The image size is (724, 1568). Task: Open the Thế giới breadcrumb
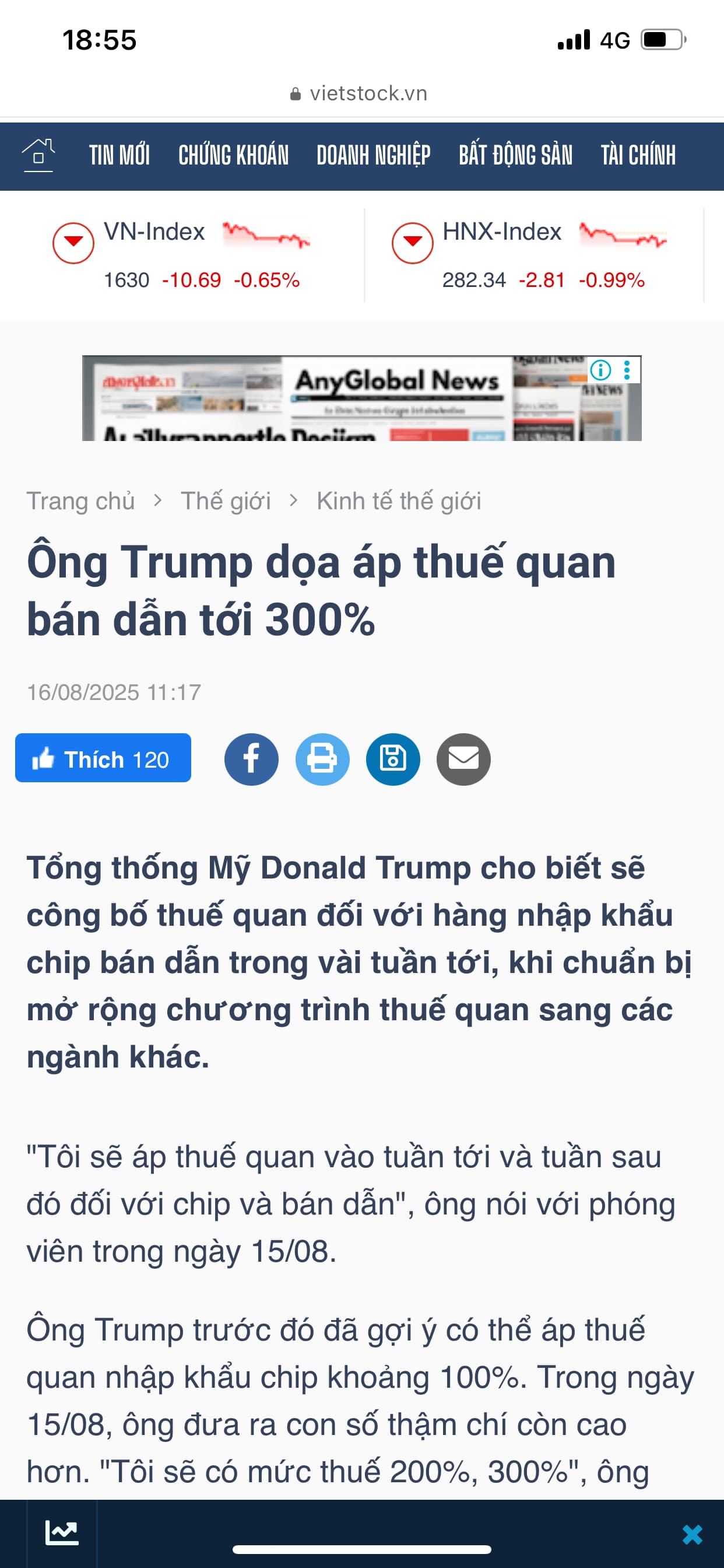[226, 501]
